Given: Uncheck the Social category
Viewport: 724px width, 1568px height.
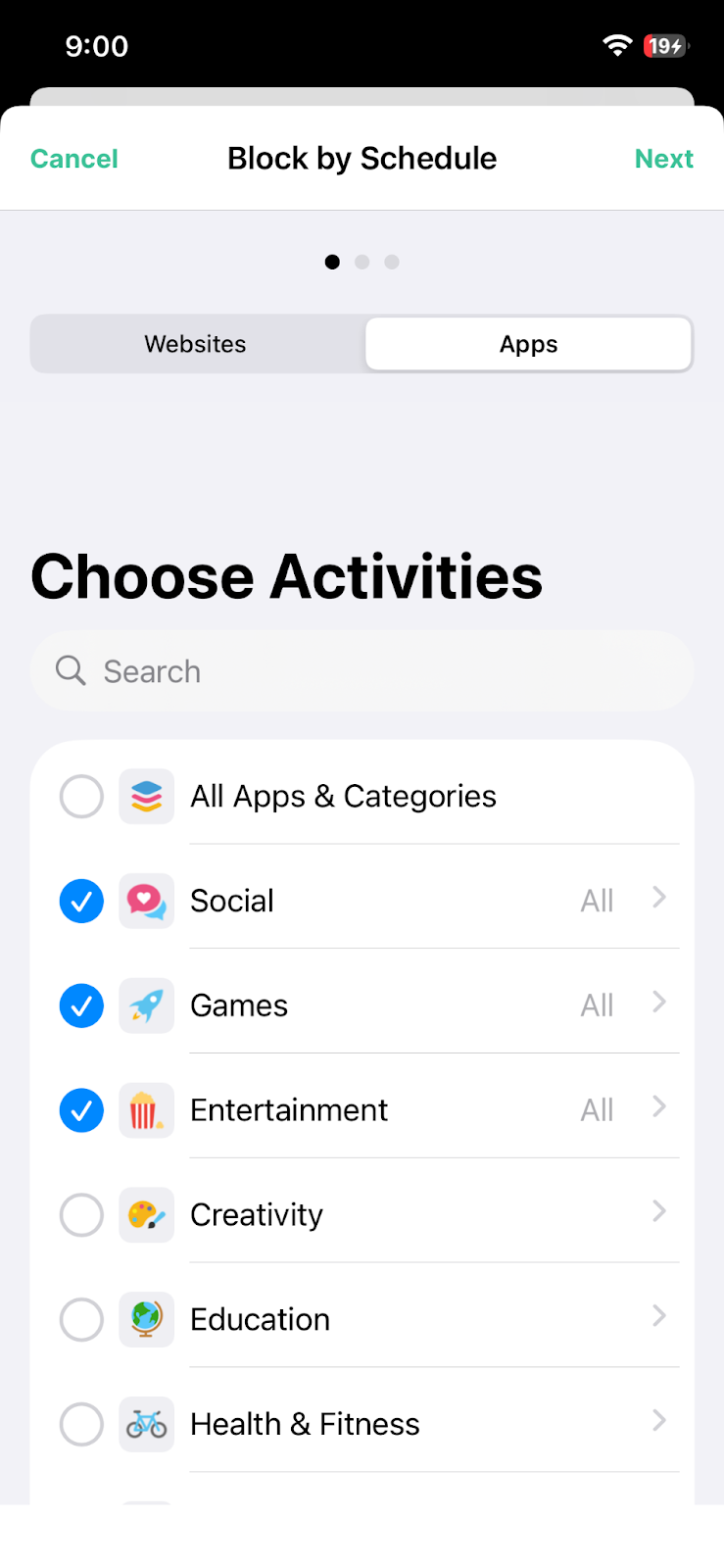Looking at the screenshot, I should pos(81,902).
